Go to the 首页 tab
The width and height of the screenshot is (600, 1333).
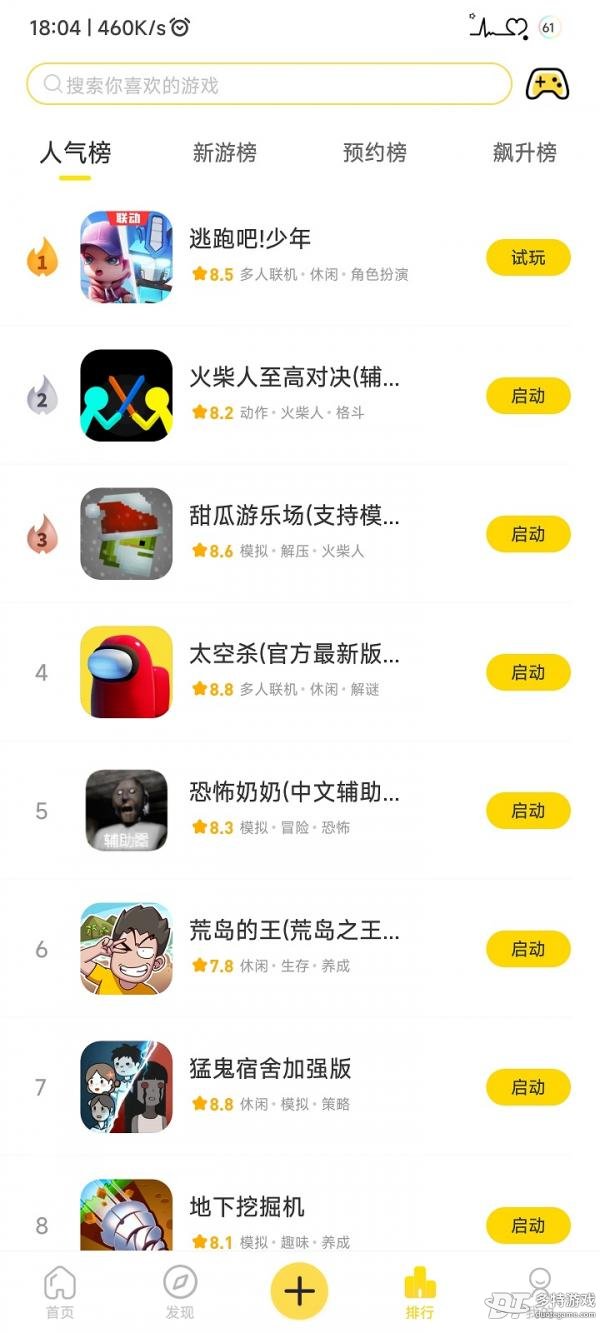(60, 1292)
